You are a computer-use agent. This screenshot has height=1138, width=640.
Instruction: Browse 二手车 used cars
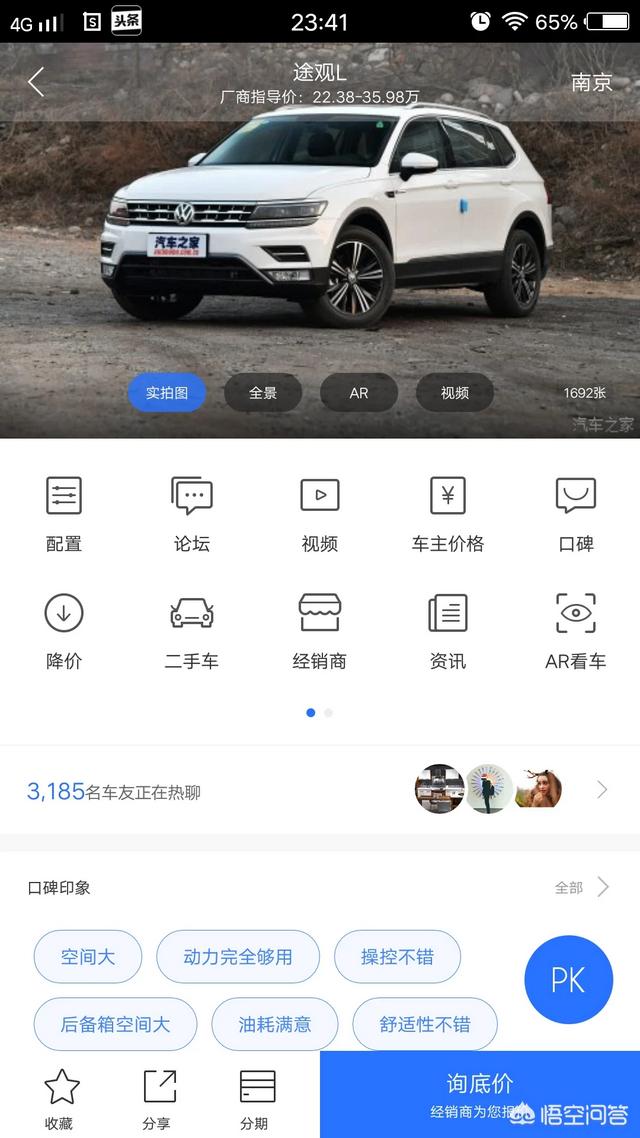pyautogui.click(x=192, y=632)
